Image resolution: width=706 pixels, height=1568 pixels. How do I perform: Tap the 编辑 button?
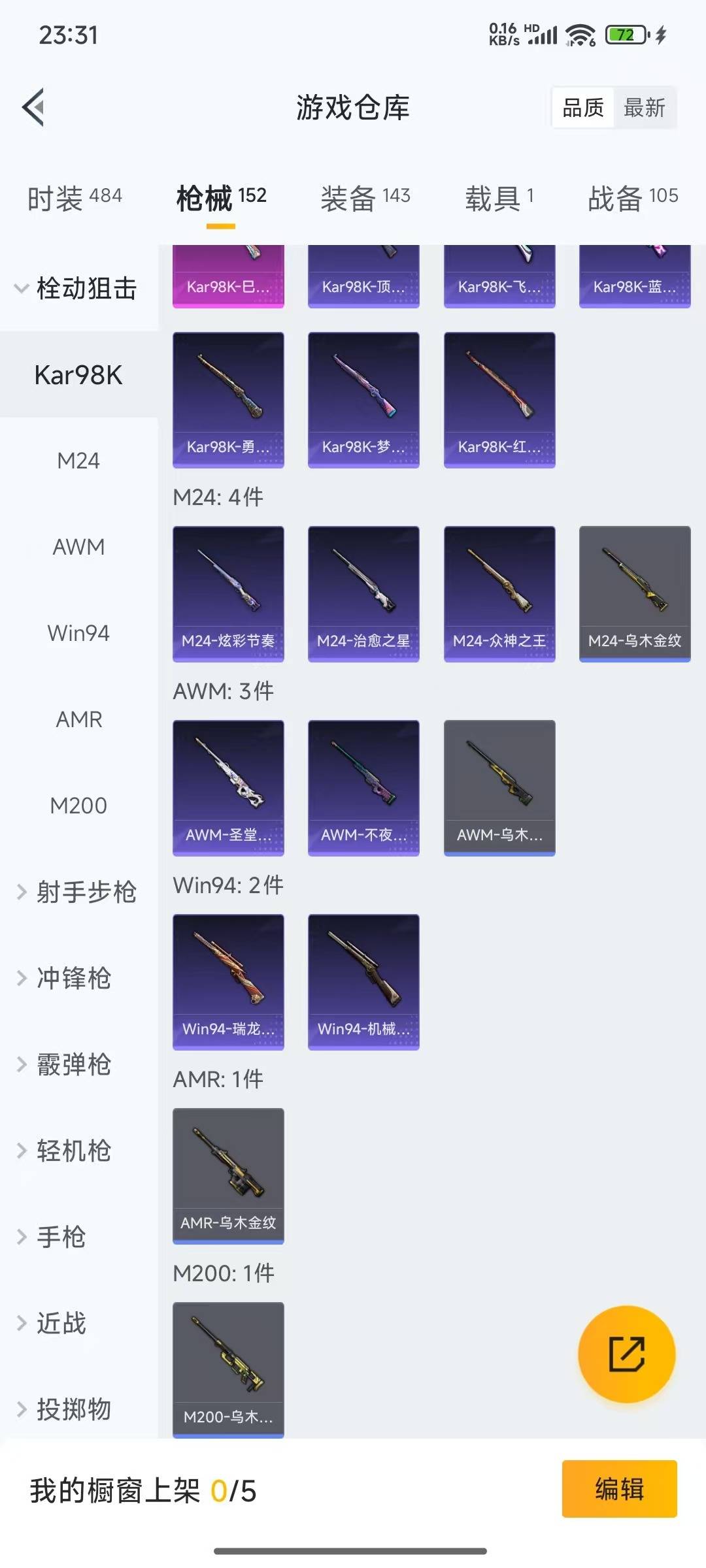[619, 1489]
